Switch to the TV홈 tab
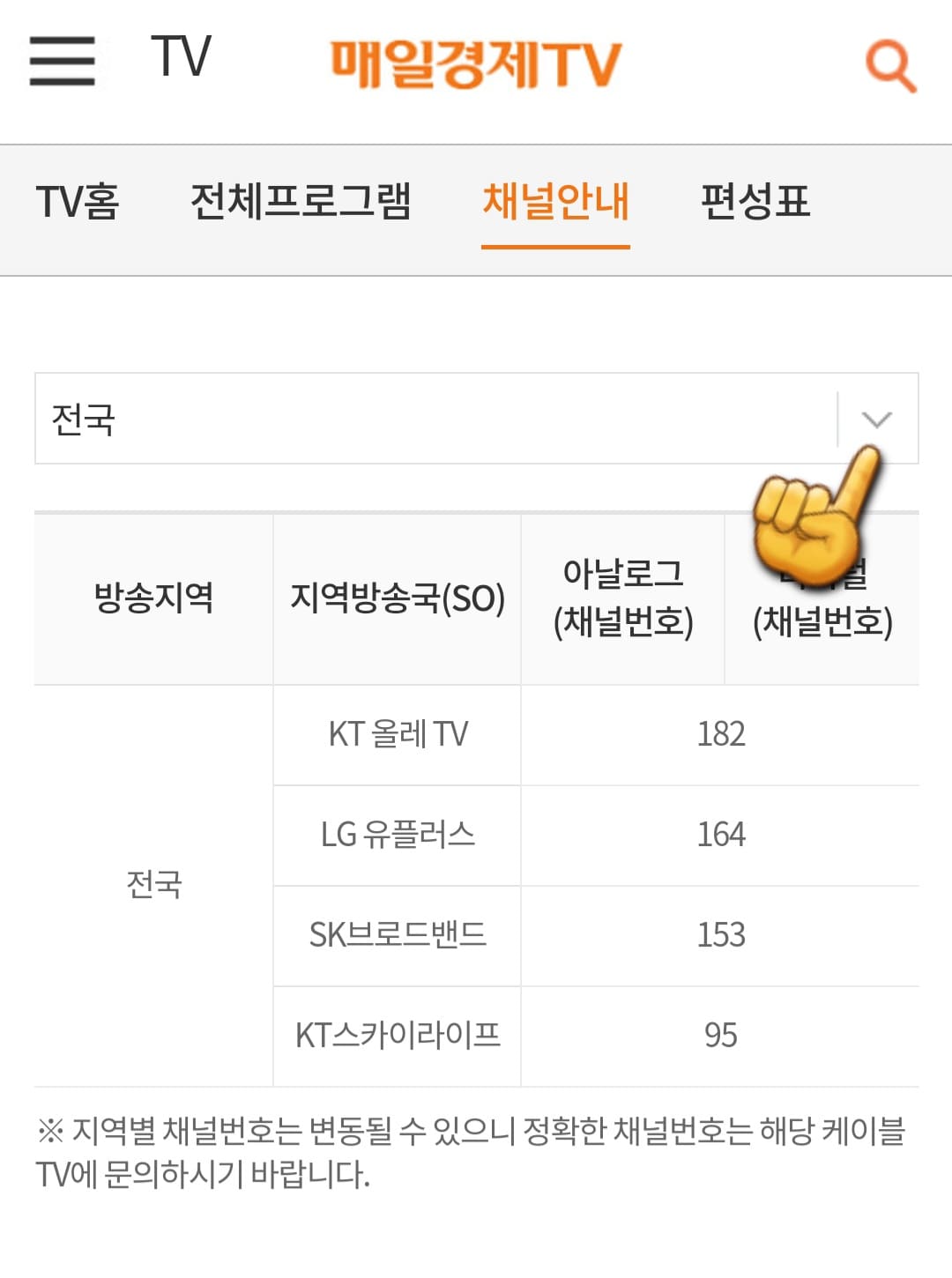 (80, 202)
